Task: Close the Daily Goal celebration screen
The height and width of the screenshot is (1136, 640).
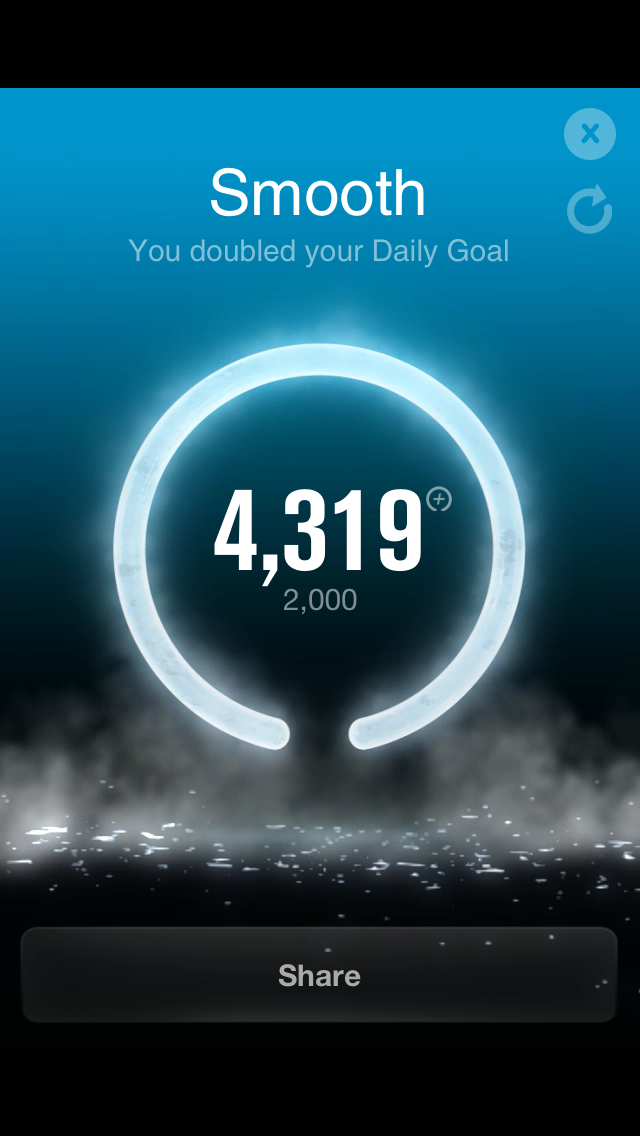Action: (x=590, y=134)
